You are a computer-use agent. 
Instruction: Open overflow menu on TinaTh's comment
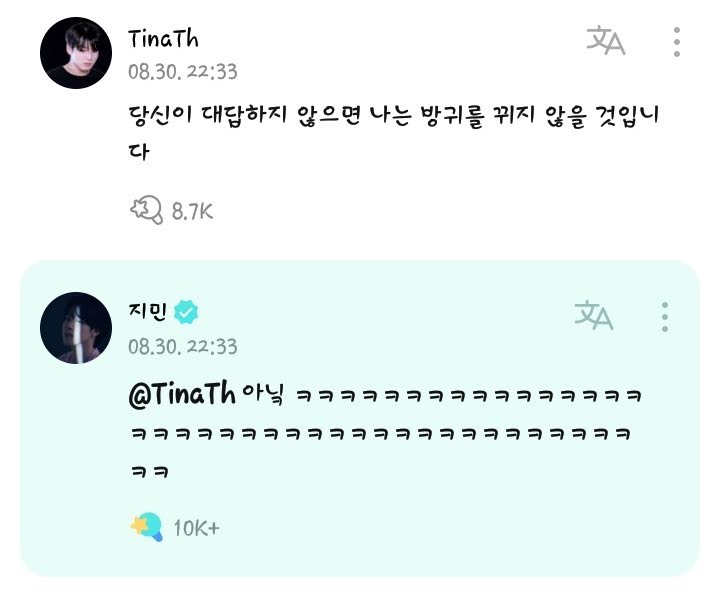(677, 42)
